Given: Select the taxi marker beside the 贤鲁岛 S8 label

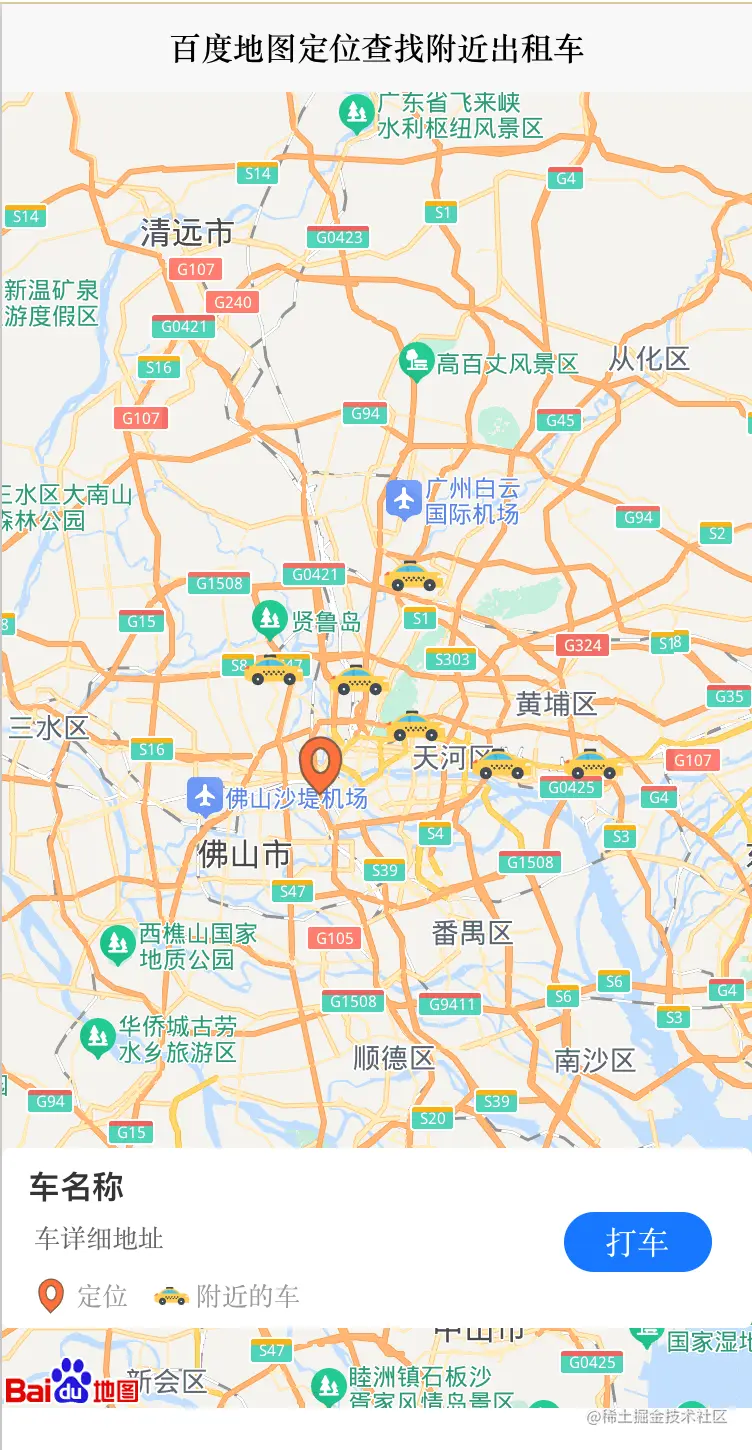Looking at the screenshot, I should click(x=273, y=670).
